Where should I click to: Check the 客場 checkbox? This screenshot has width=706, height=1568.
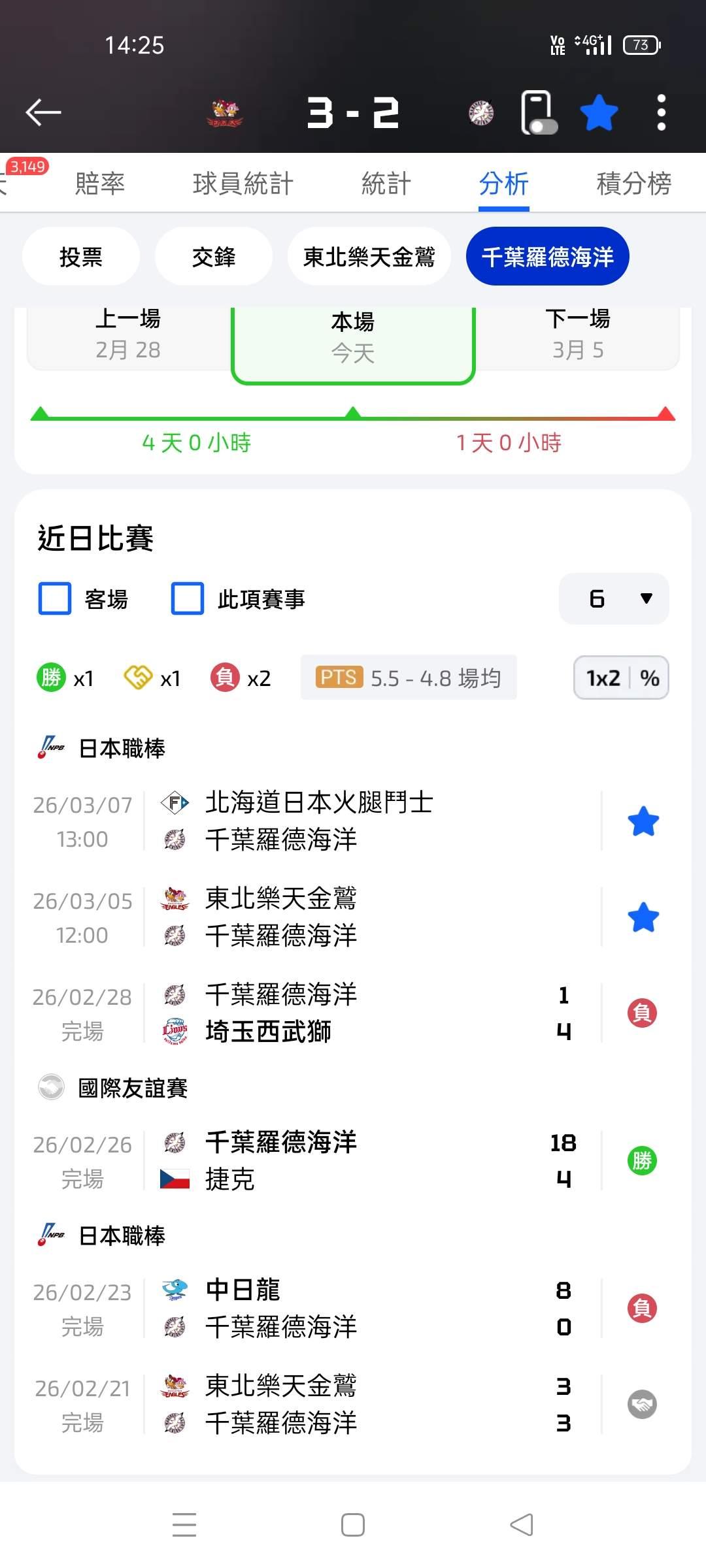(x=55, y=598)
